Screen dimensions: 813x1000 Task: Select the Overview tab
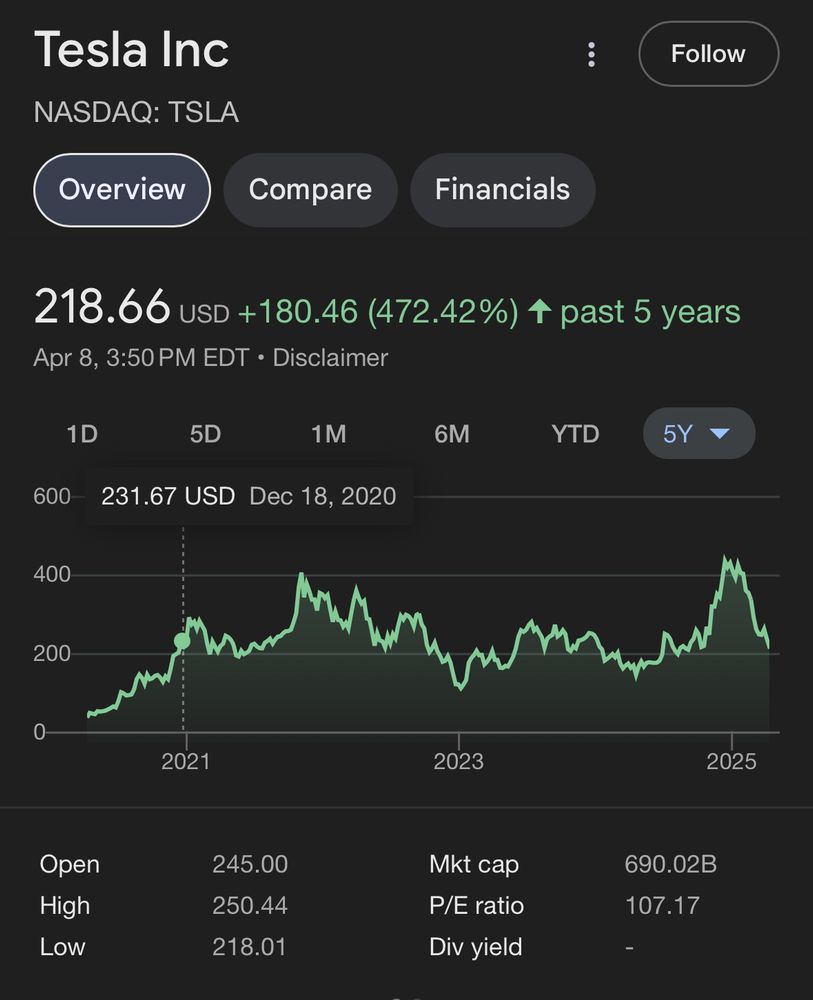point(121,190)
